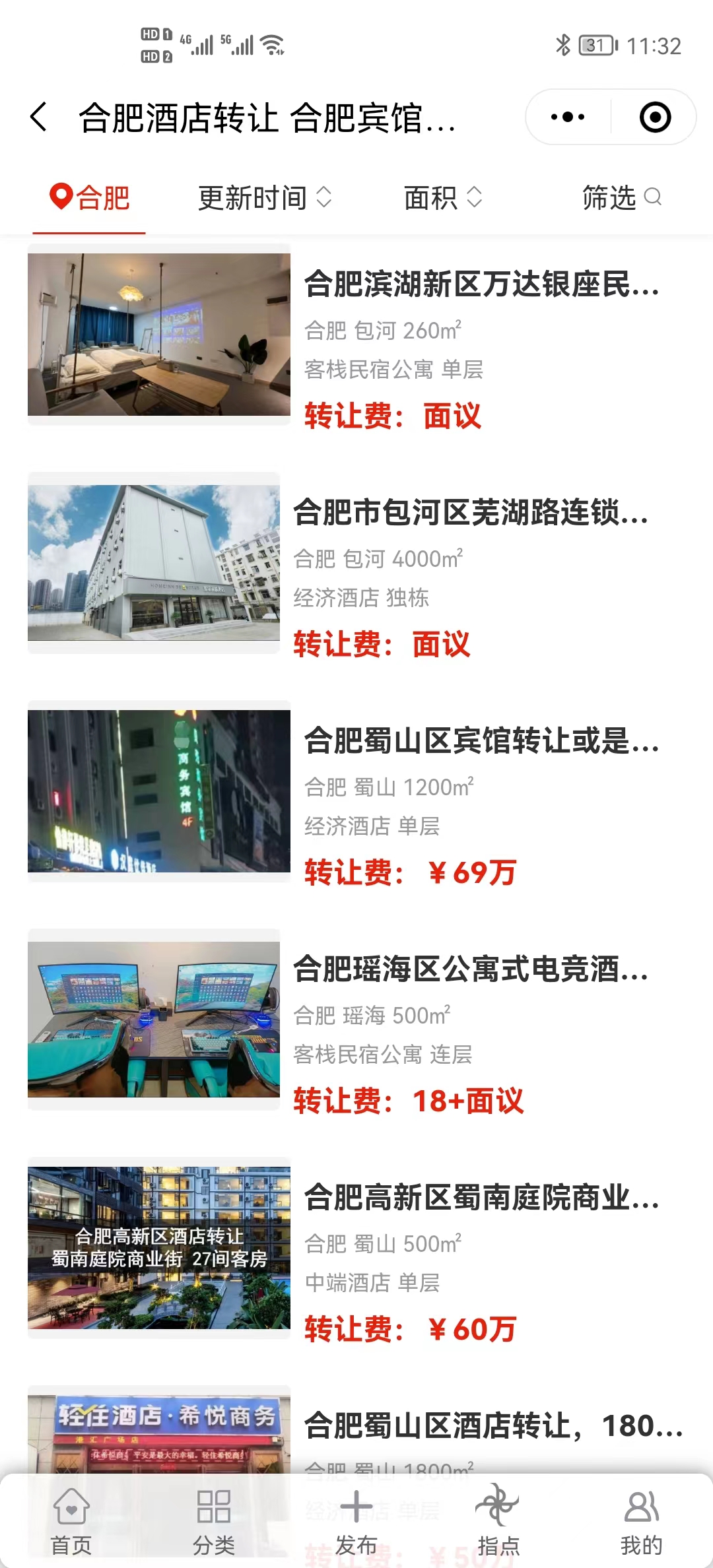Image resolution: width=713 pixels, height=1568 pixels.
Task: Open the mini program more options menu
Action: tap(568, 117)
